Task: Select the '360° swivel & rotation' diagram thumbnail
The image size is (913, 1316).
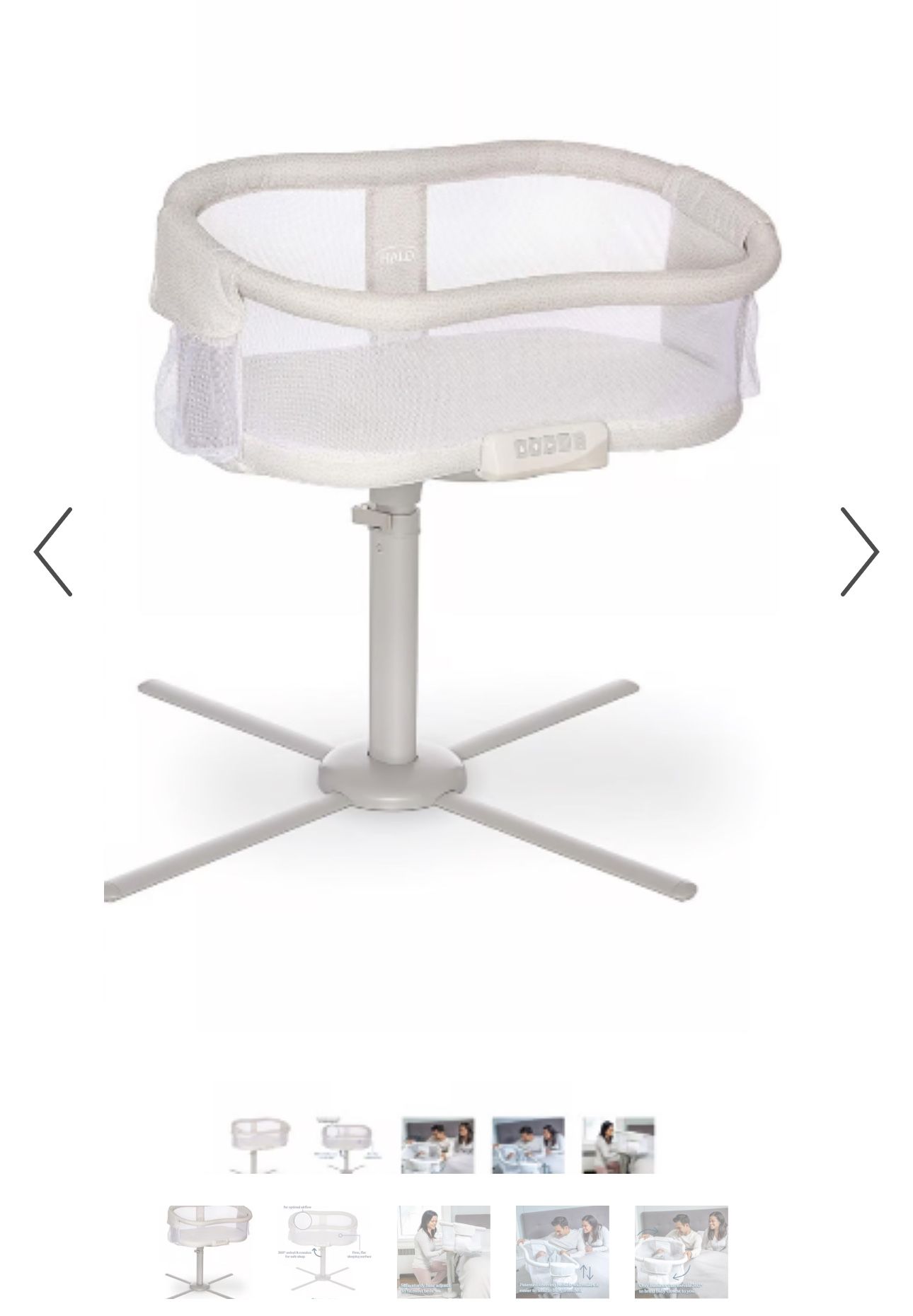Action: coord(325,1252)
